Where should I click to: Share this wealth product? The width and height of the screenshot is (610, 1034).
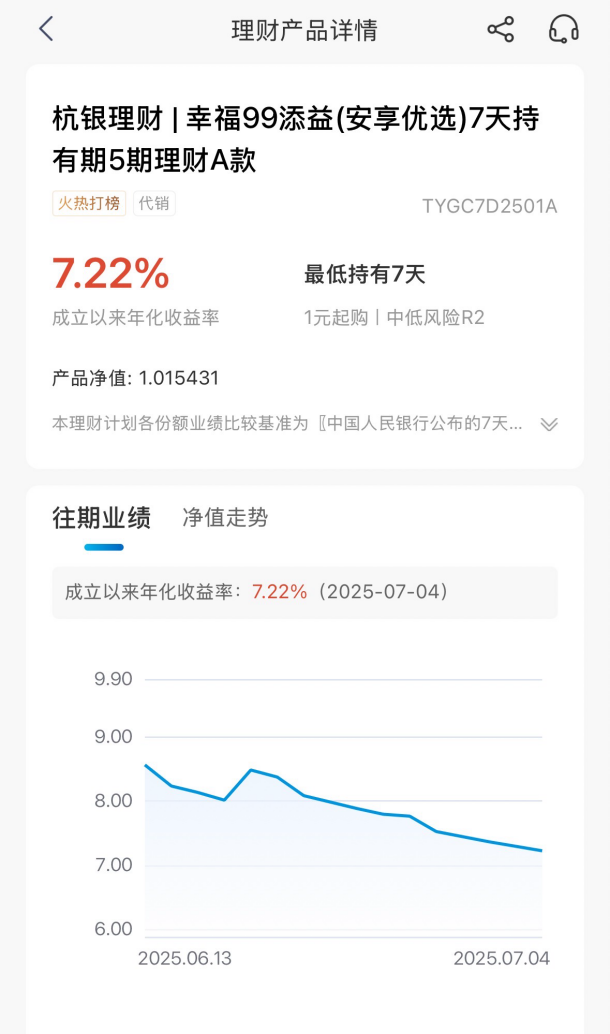[x=500, y=29]
